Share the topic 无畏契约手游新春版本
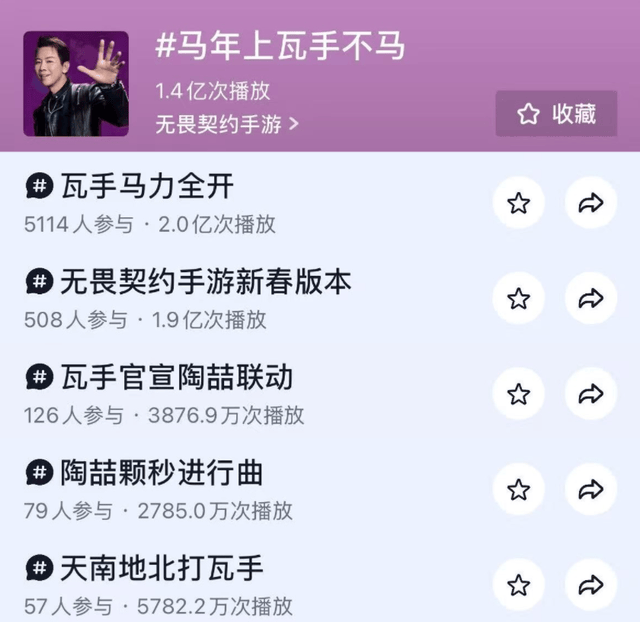 (x=591, y=299)
